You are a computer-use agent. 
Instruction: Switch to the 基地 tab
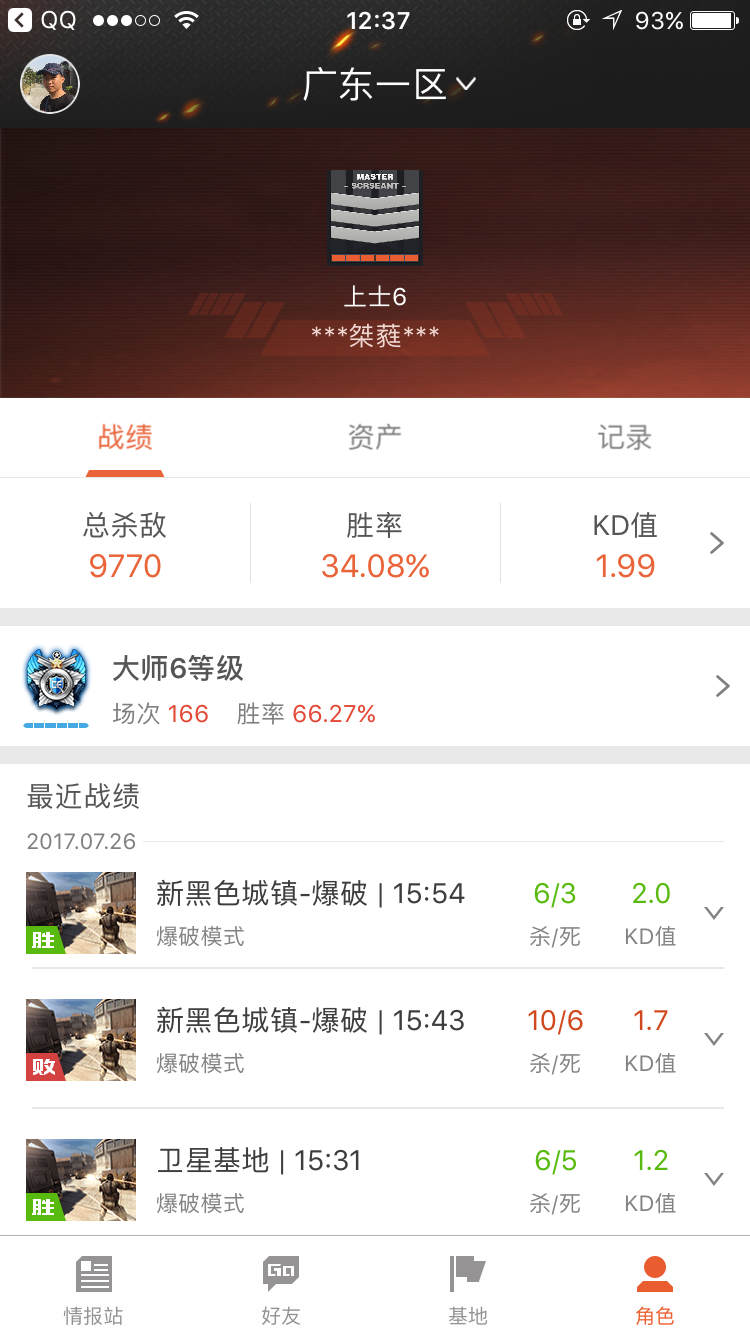(468, 1288)
